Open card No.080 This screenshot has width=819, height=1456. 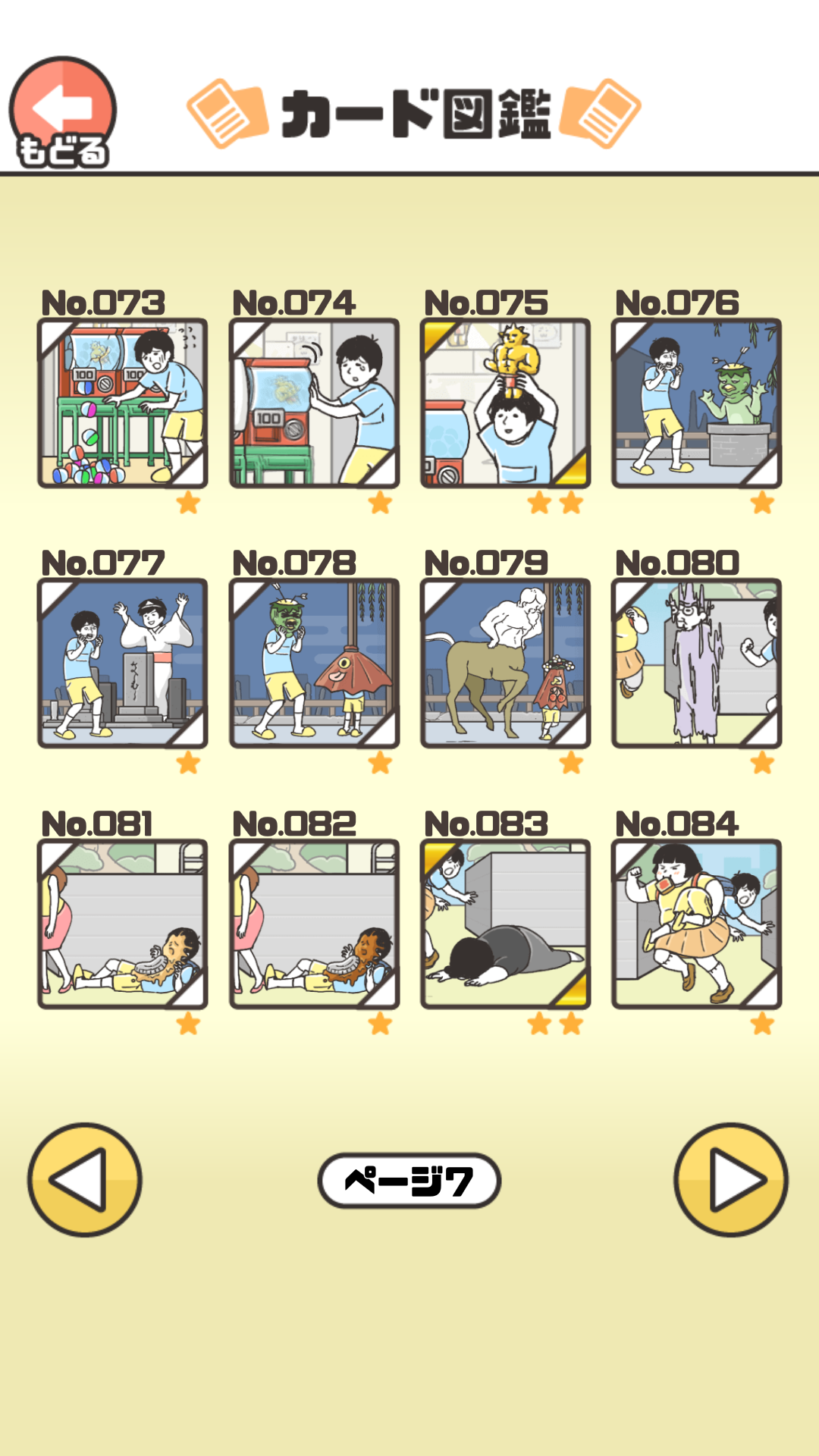click(696, 663)
